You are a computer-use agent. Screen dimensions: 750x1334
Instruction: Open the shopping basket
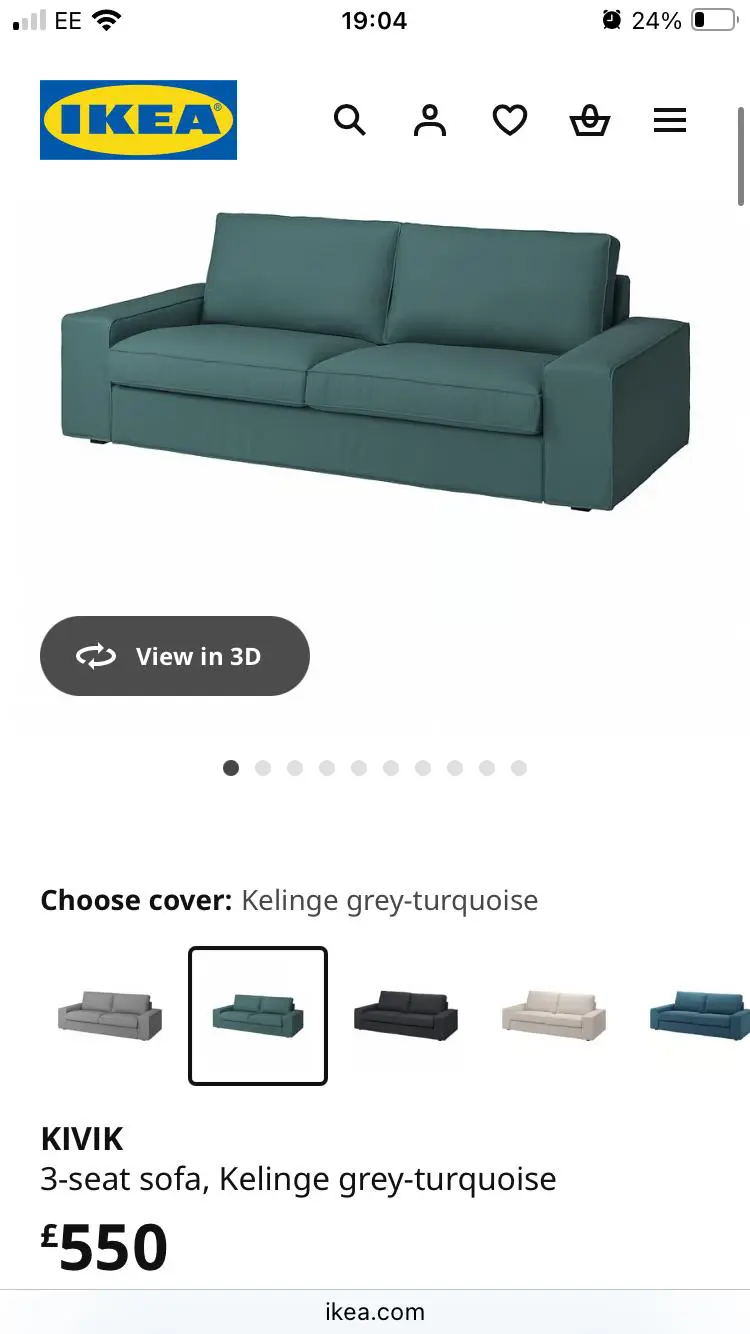(x=589, y=121)
